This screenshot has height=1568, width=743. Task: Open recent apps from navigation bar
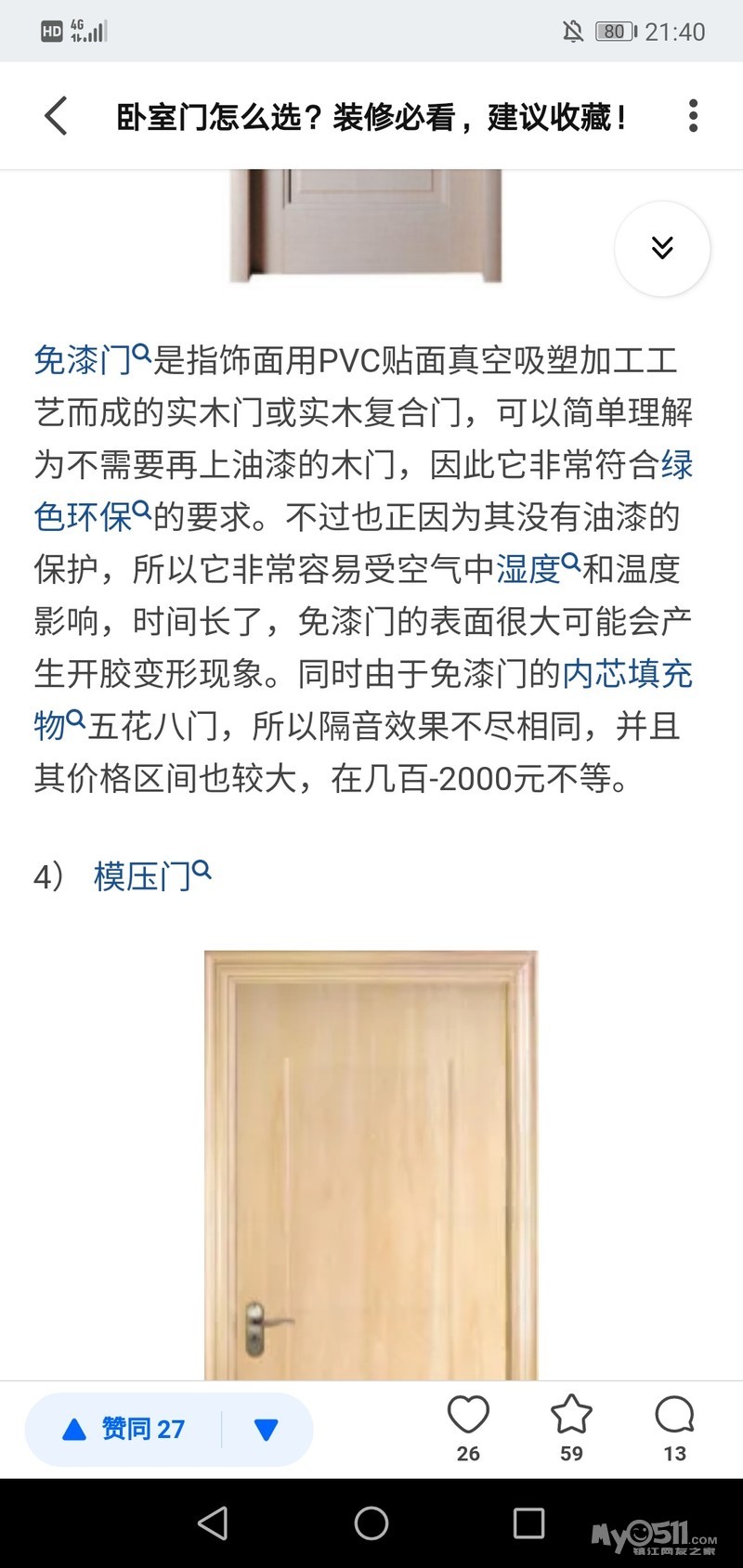[x=528, y=1523]
